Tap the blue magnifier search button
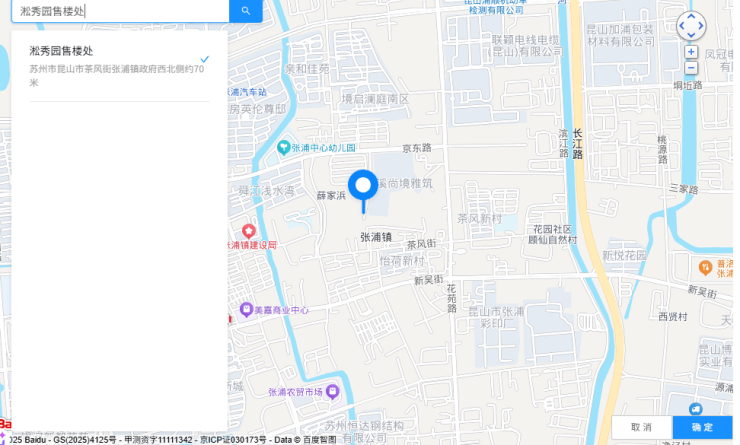 point(245,11)
